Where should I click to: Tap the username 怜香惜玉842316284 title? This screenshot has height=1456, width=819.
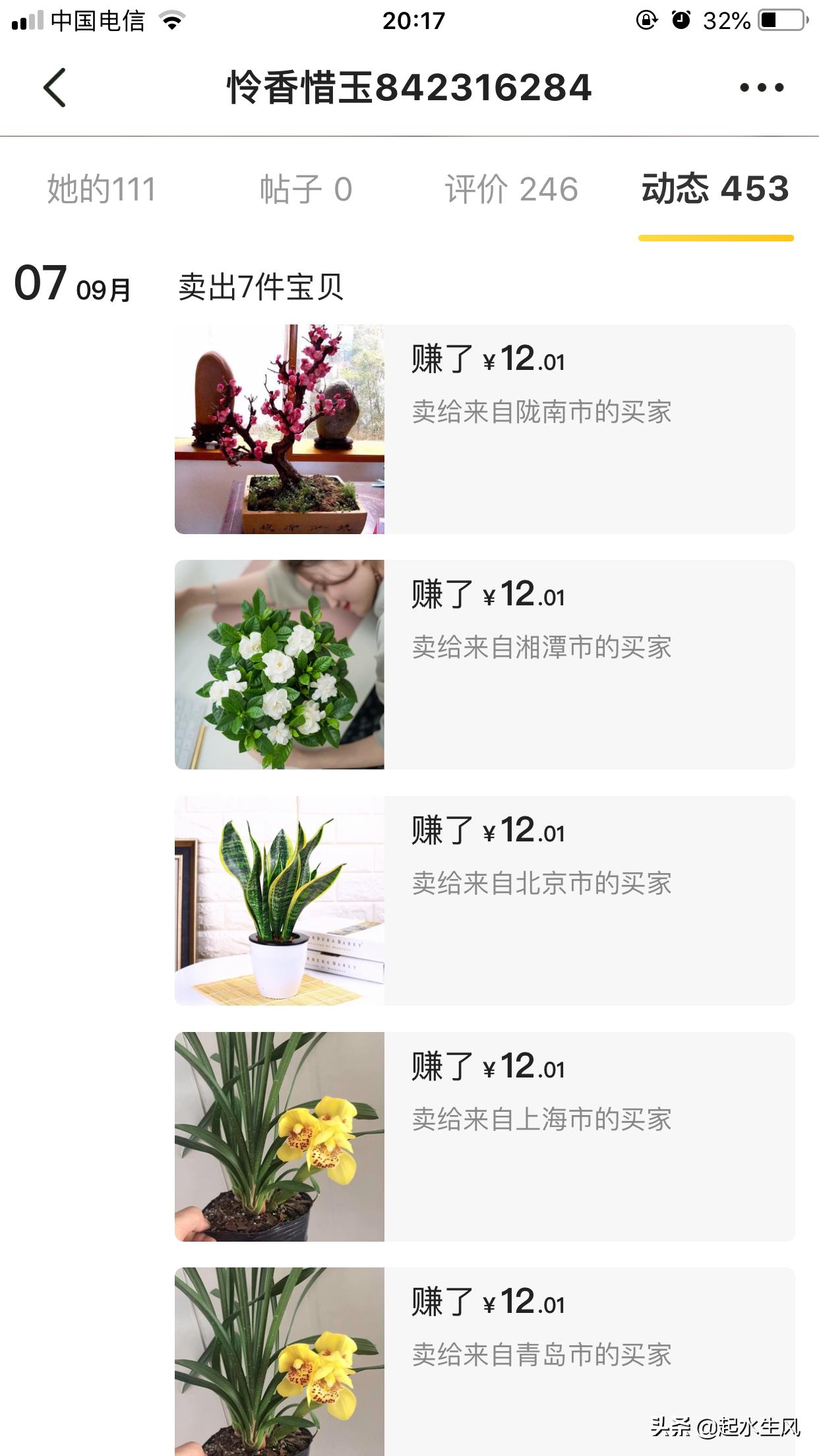(x=409, y=88)
